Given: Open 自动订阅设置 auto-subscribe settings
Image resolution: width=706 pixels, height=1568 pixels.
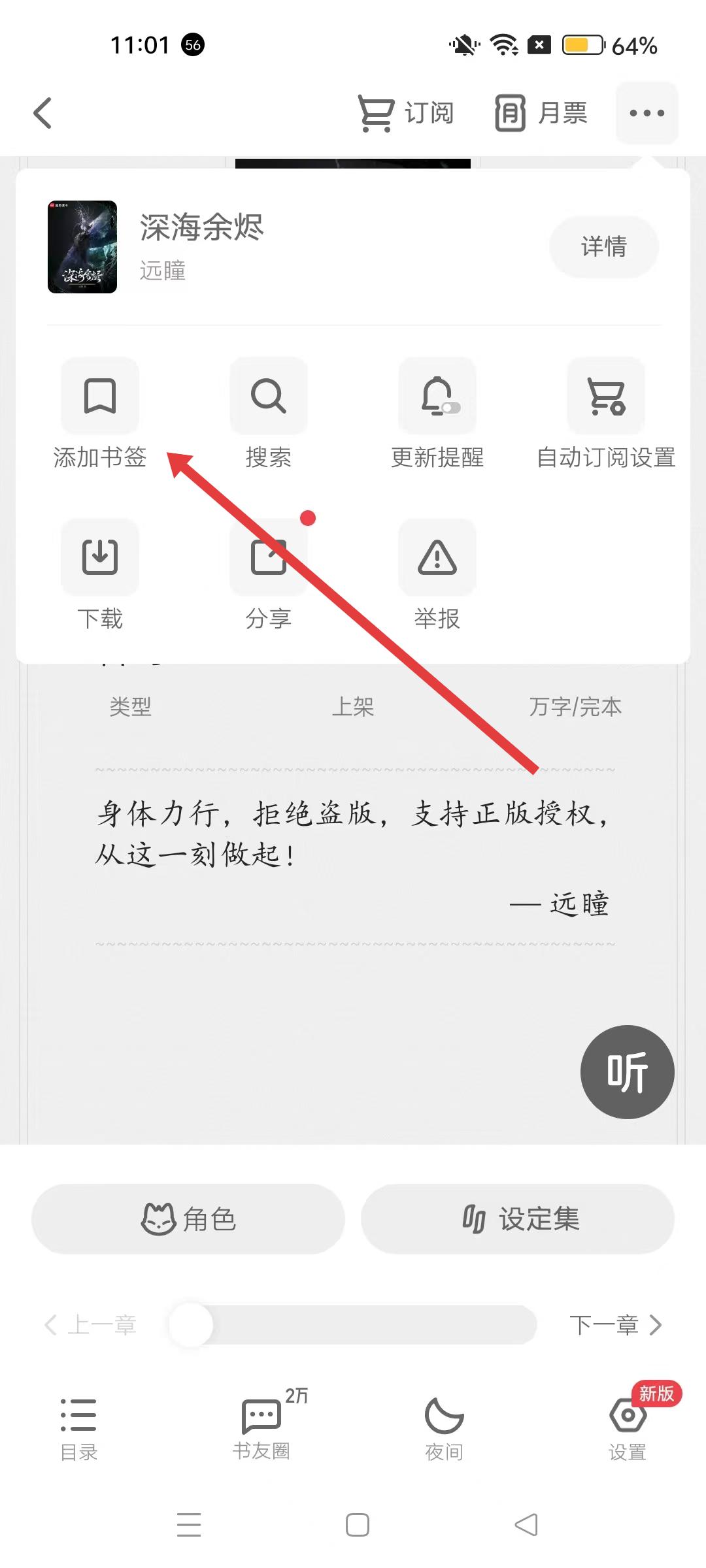Looking at the screenshot, I should pos(606,413).
